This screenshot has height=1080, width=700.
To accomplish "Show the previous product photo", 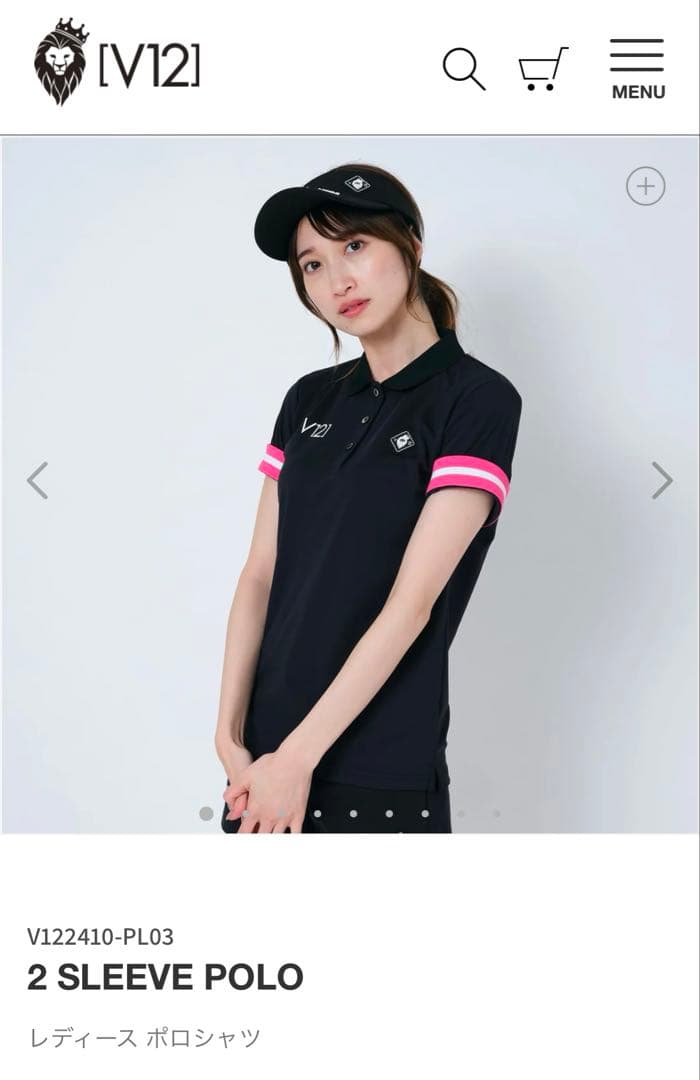I will pyautogui.click(x=37, y=480).
